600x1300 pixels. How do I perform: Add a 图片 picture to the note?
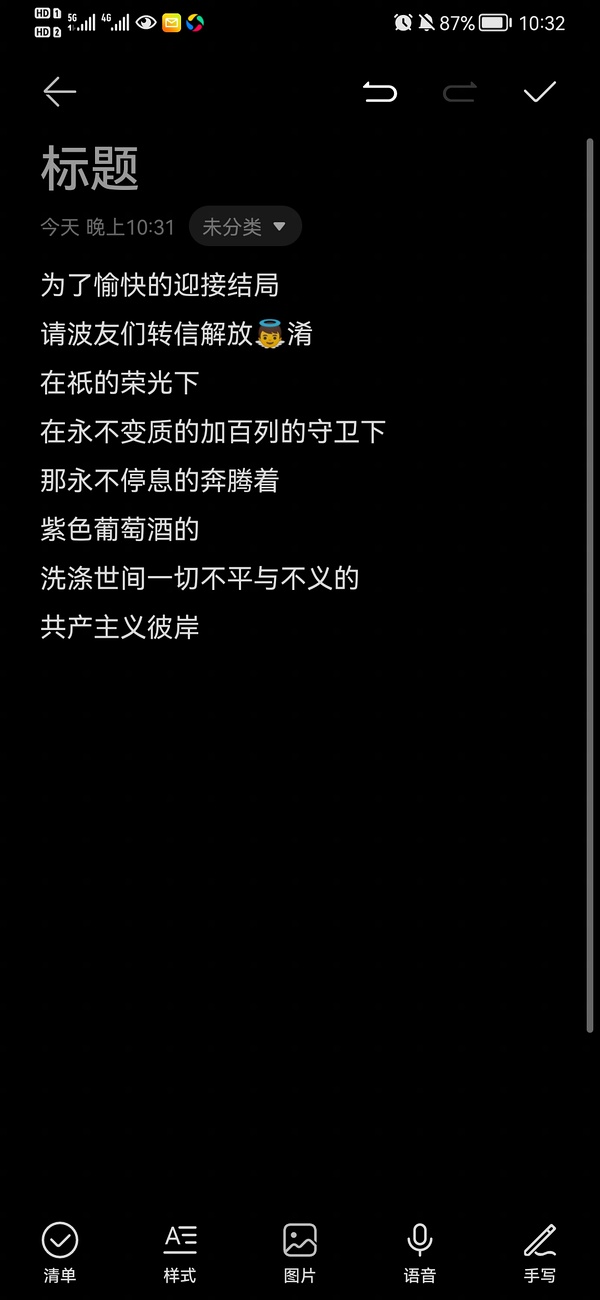tap(300, 1251)
